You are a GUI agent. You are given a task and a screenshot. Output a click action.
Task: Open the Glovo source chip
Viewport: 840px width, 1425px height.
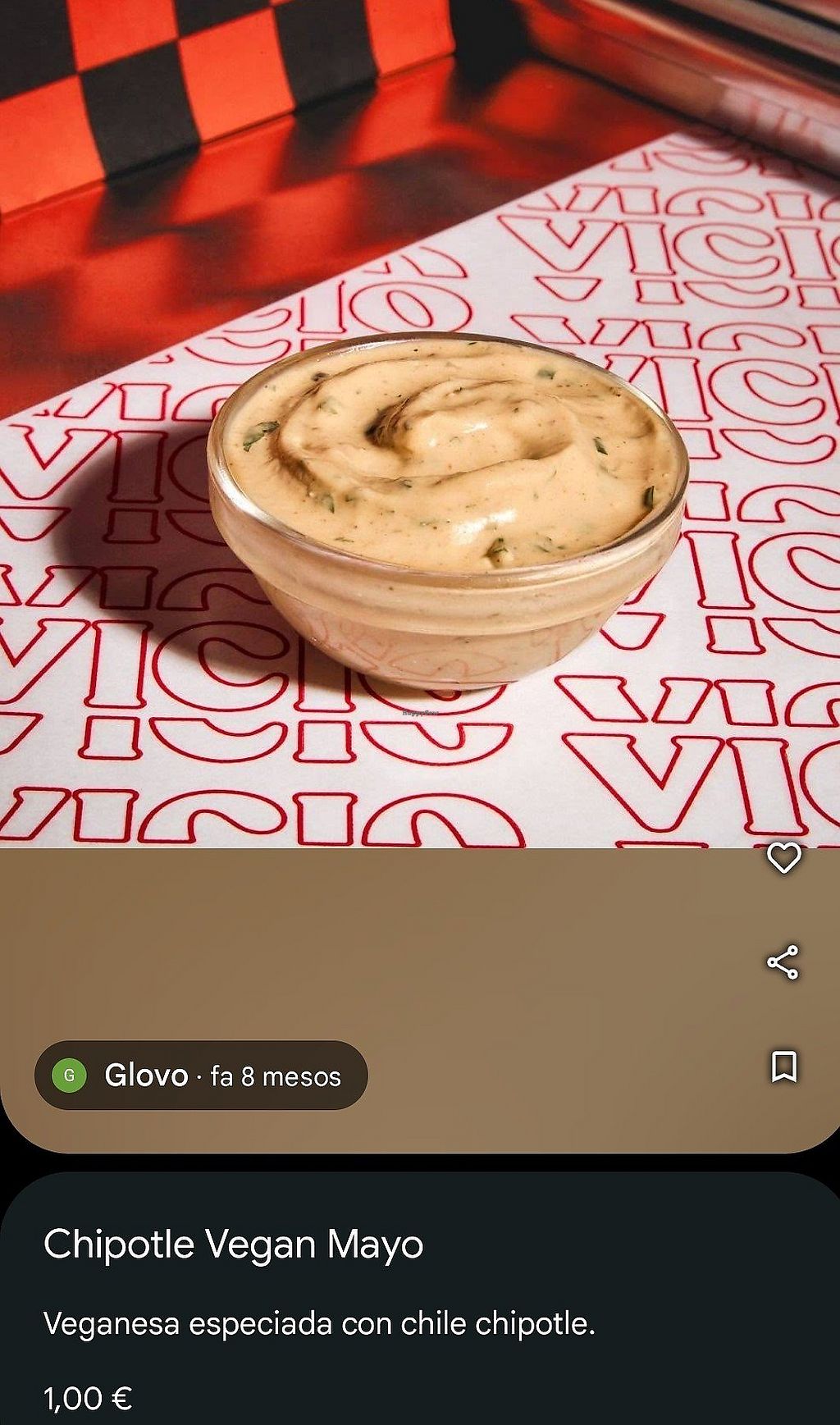[x=201, y=1075]
